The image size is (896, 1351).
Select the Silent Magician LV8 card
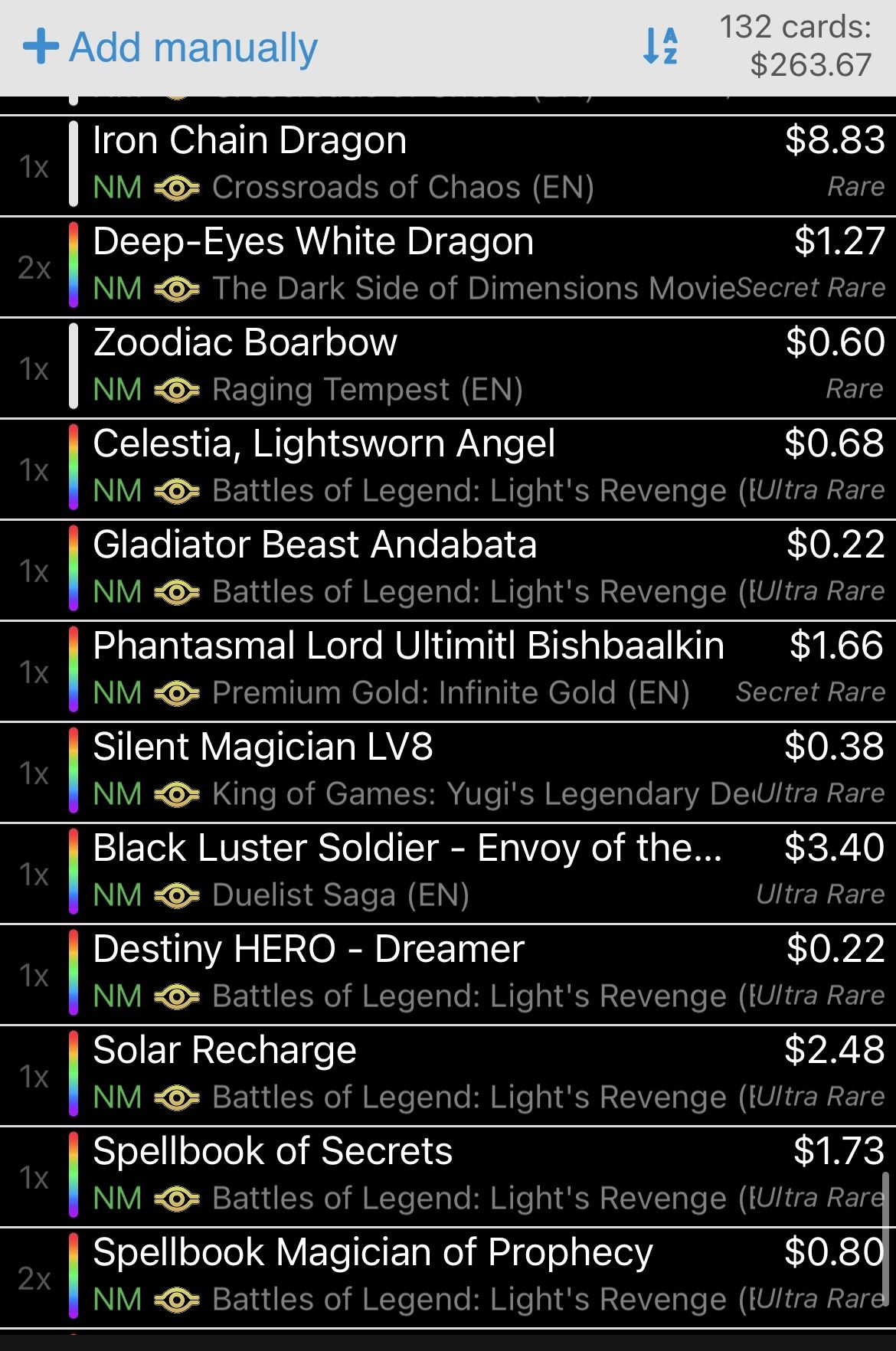pos(448,770)
